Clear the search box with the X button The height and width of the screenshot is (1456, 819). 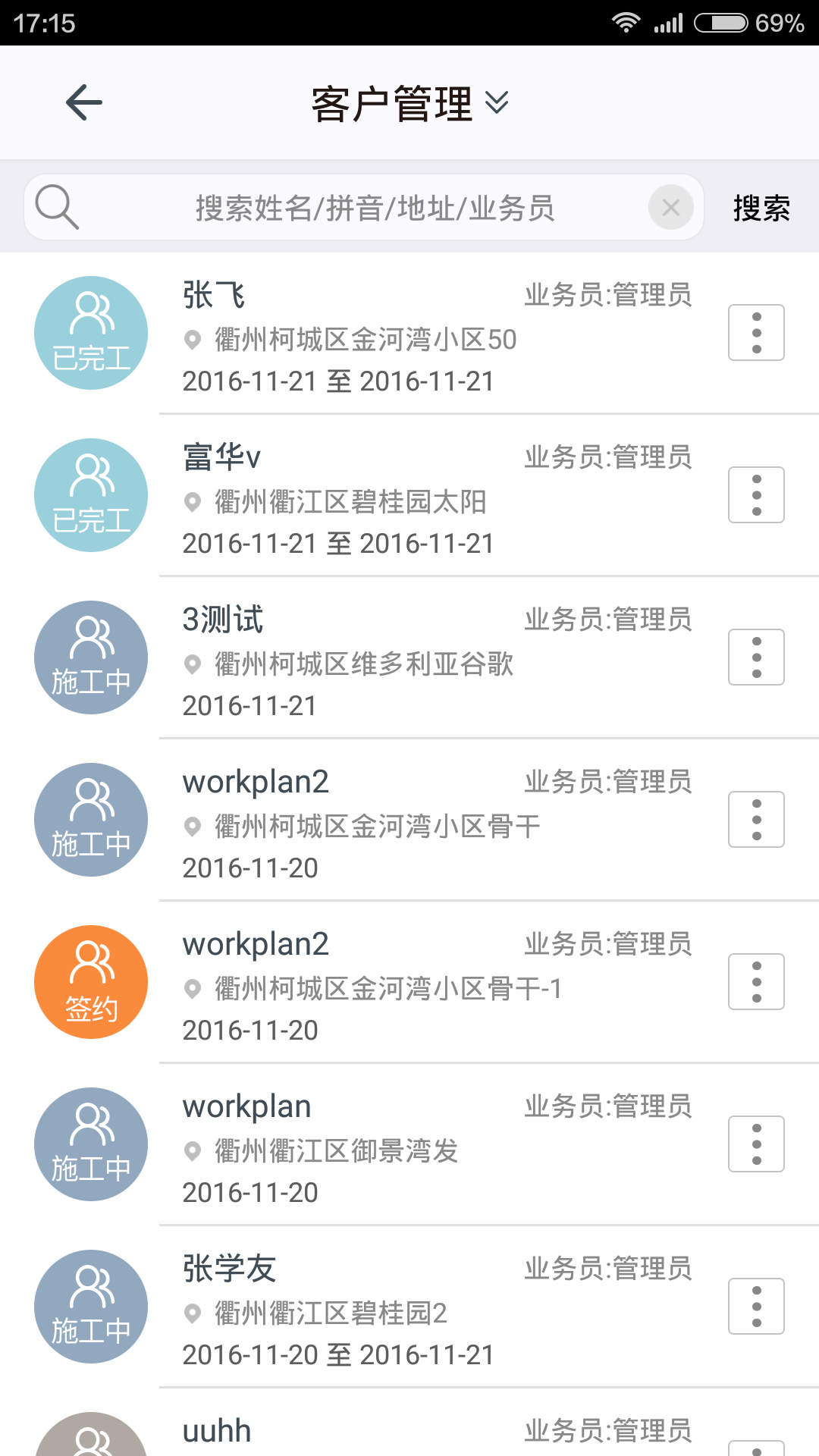(x=670, y=207)
